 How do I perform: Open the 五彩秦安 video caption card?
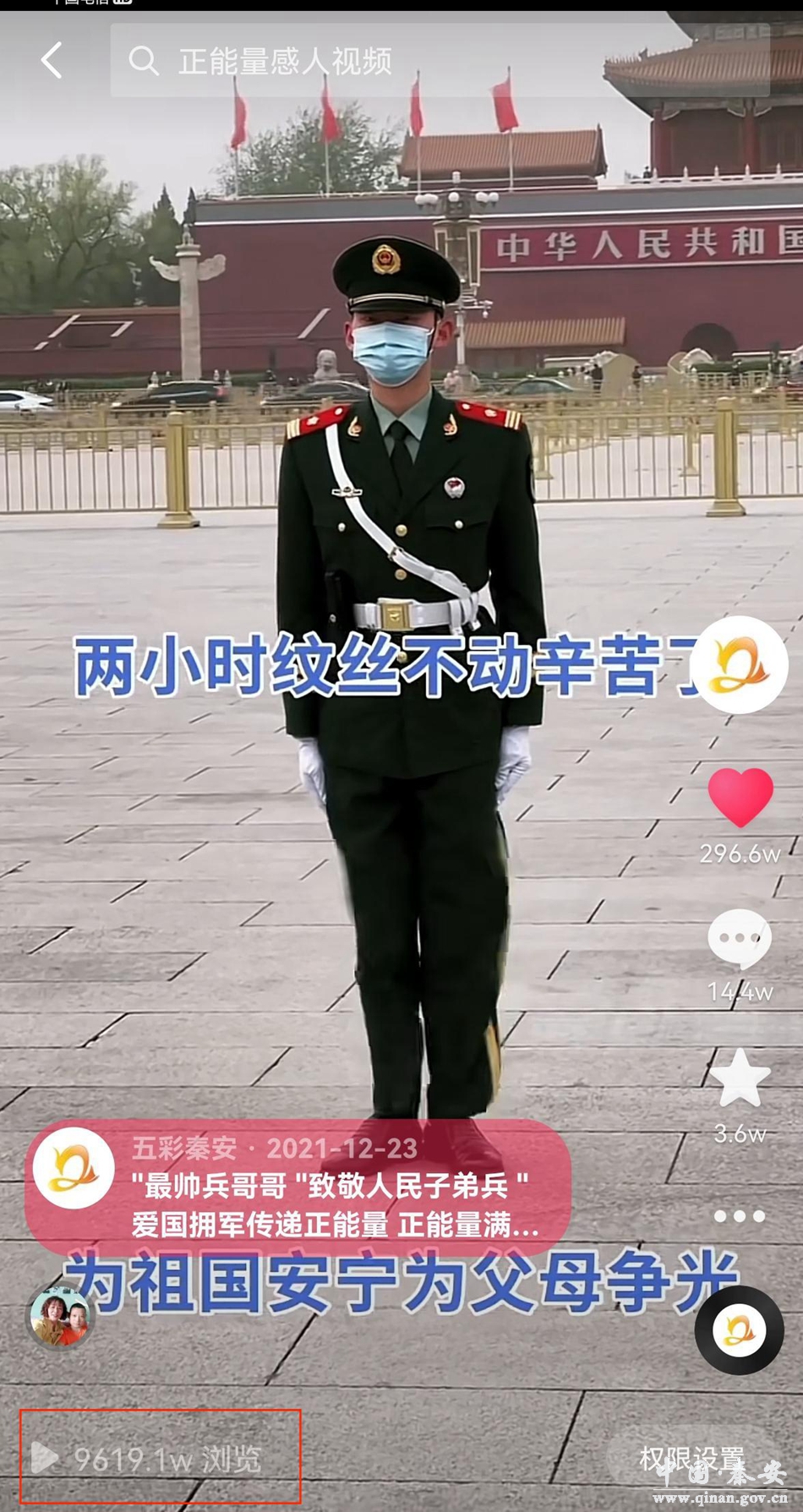pyautogui.click(x=298, y=1187)
